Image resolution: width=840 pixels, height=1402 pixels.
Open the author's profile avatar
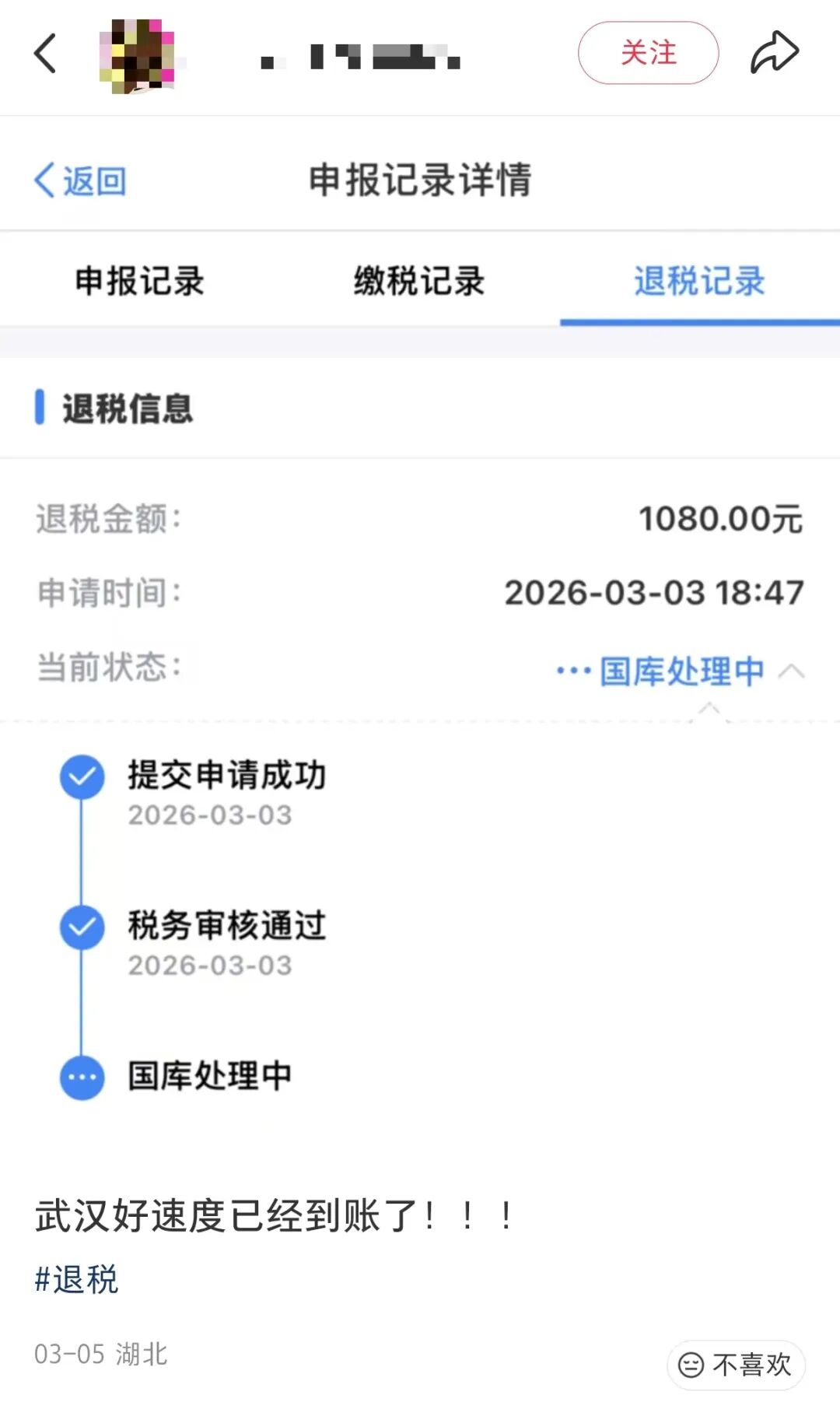[138, 56]
